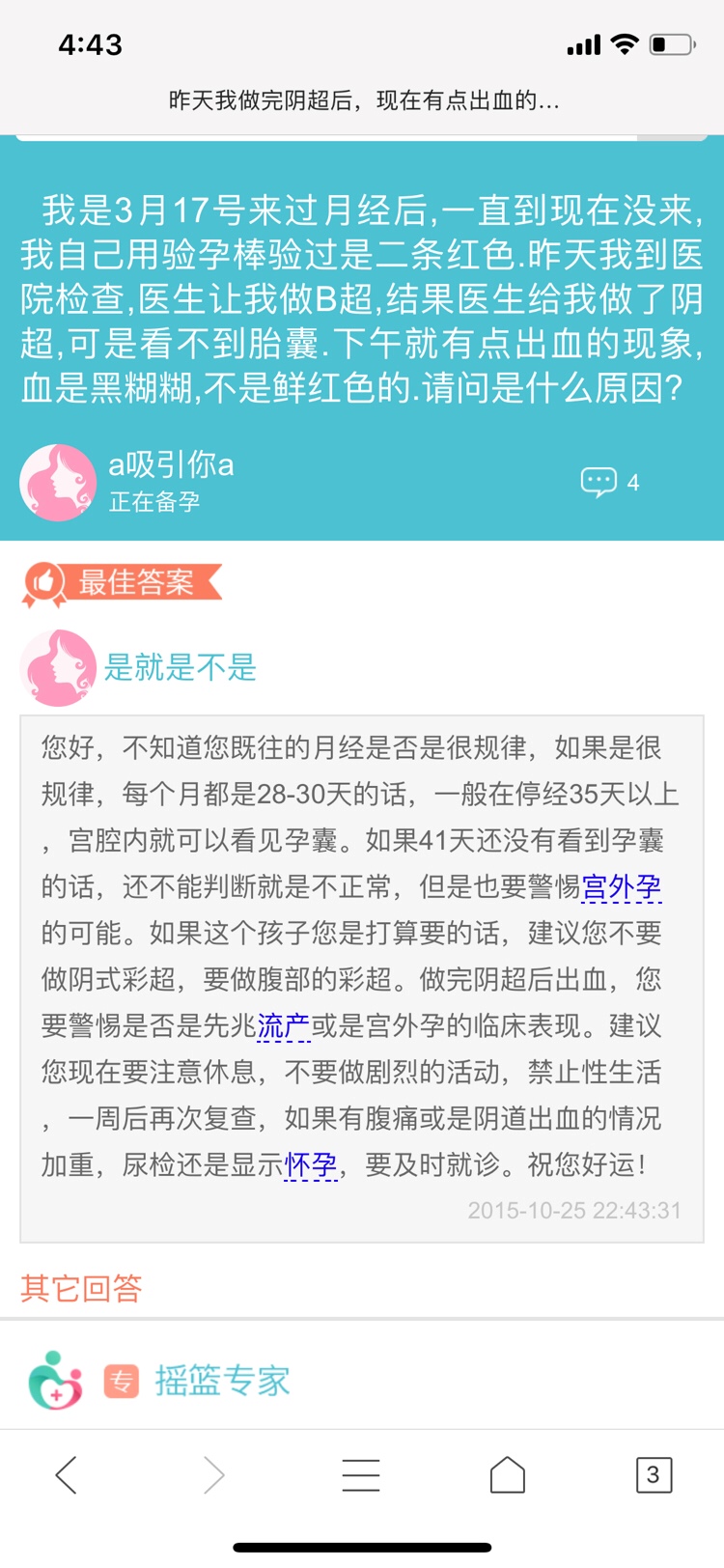Open the 流产 keyword link
The height and width of the screenshot is (1568, 724).
coord(283,1025)
